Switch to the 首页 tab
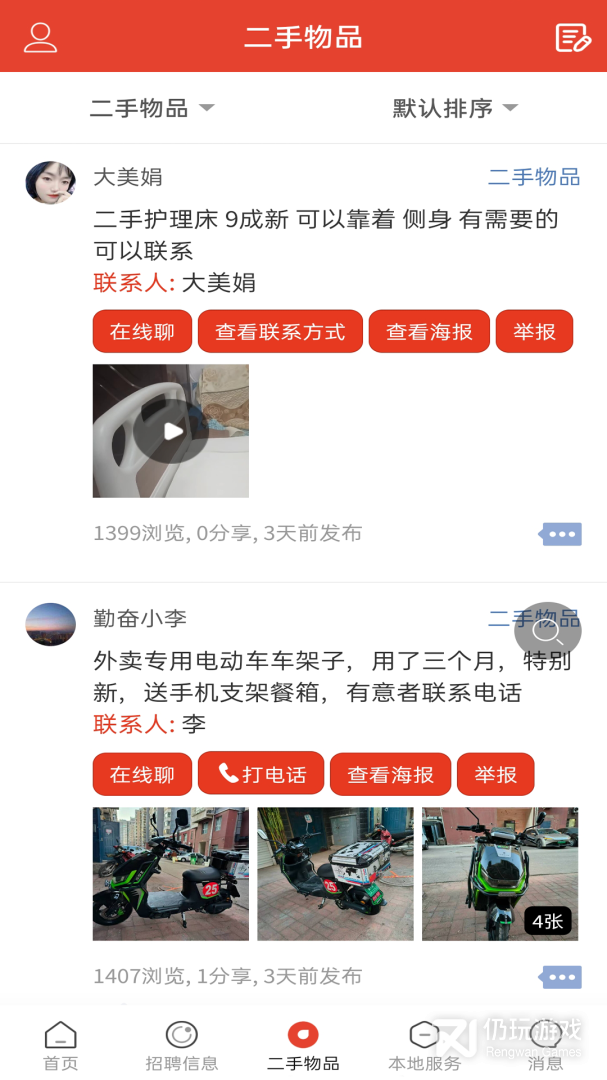607x1080 pixels. click(60, 1045)
